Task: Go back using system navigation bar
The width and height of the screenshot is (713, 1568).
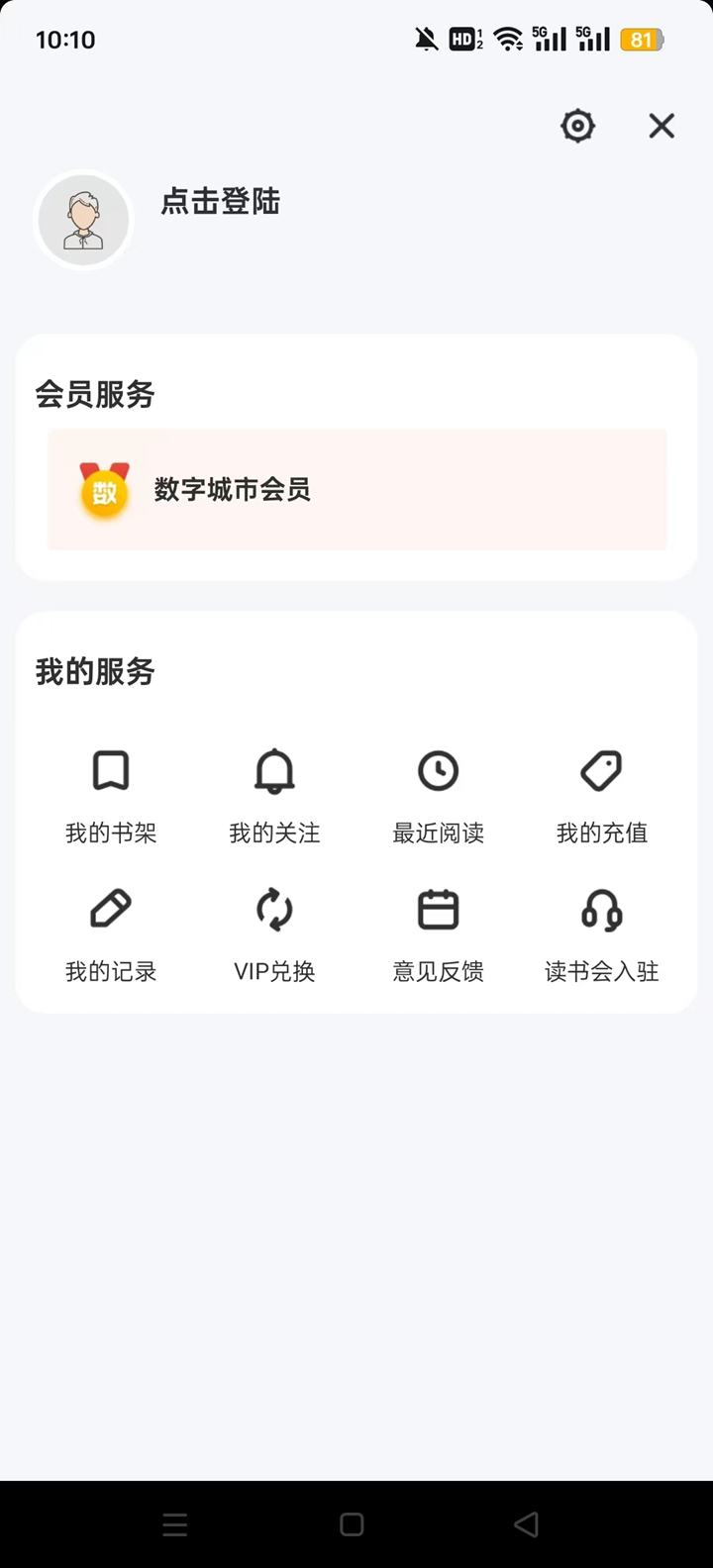Action: coord(526,1524)
